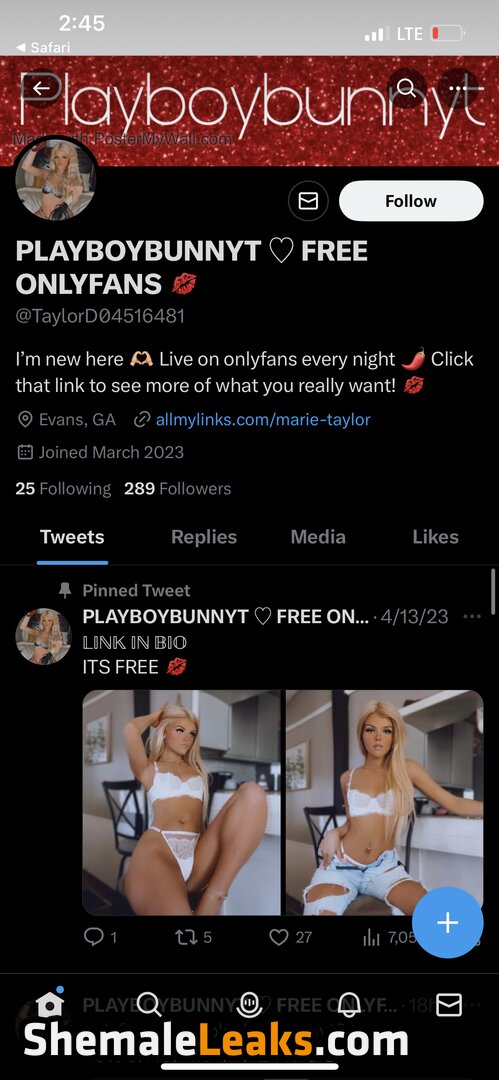Retweet the pinned tweet
This screenshot has height=1080, width=499.
[x=193, y=937]
